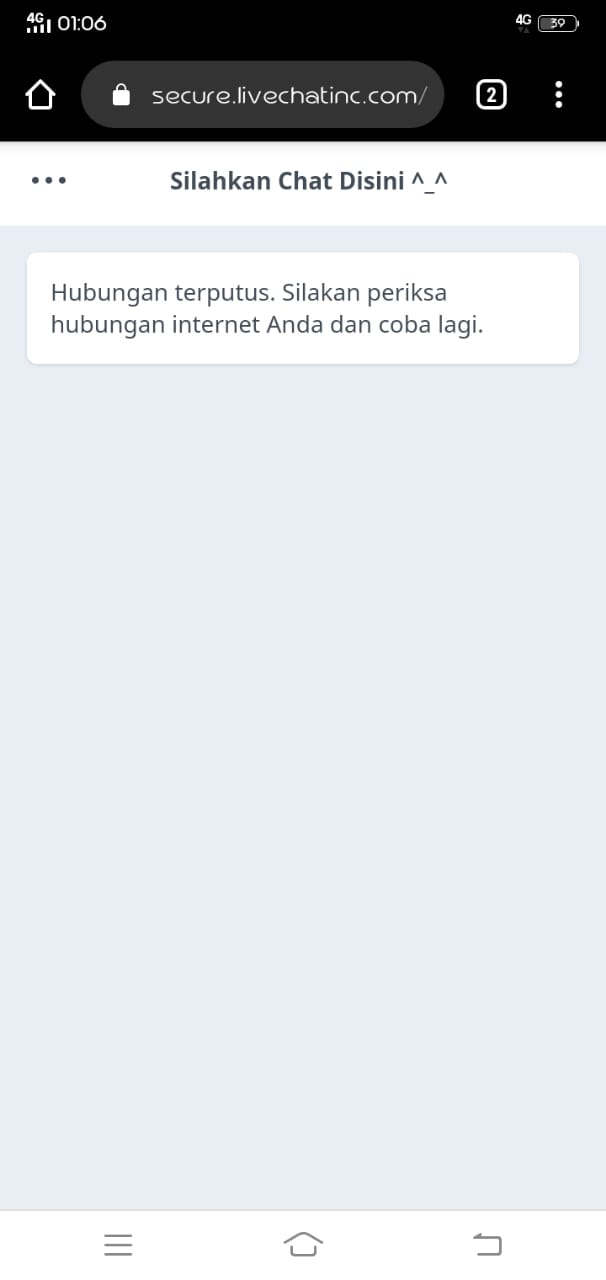Open the browser's three-dot overflow menu
This screenshot has width=606, height=1280.
tap(558, 95)
